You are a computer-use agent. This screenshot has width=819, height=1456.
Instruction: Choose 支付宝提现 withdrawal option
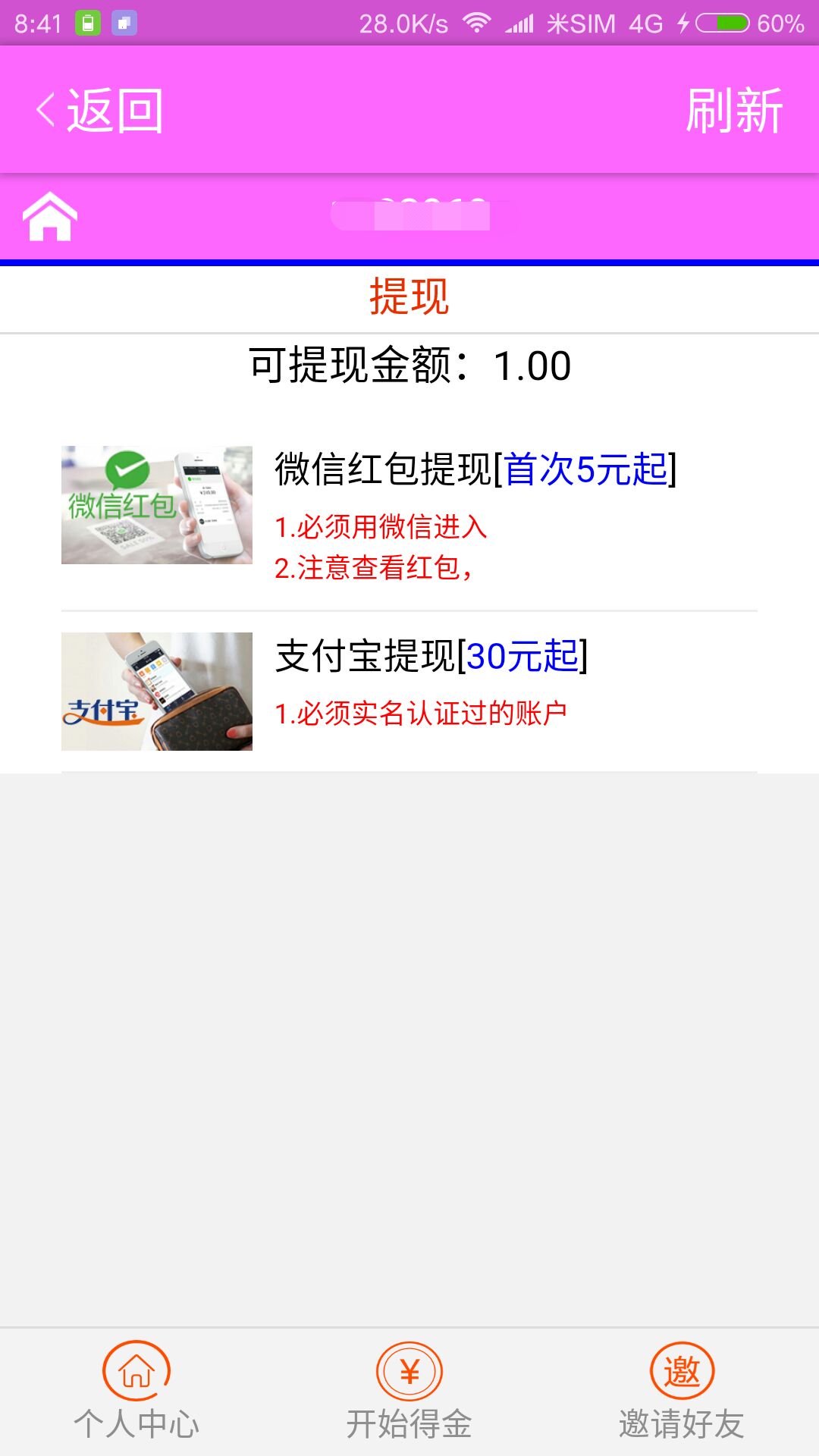coord(409,690)
